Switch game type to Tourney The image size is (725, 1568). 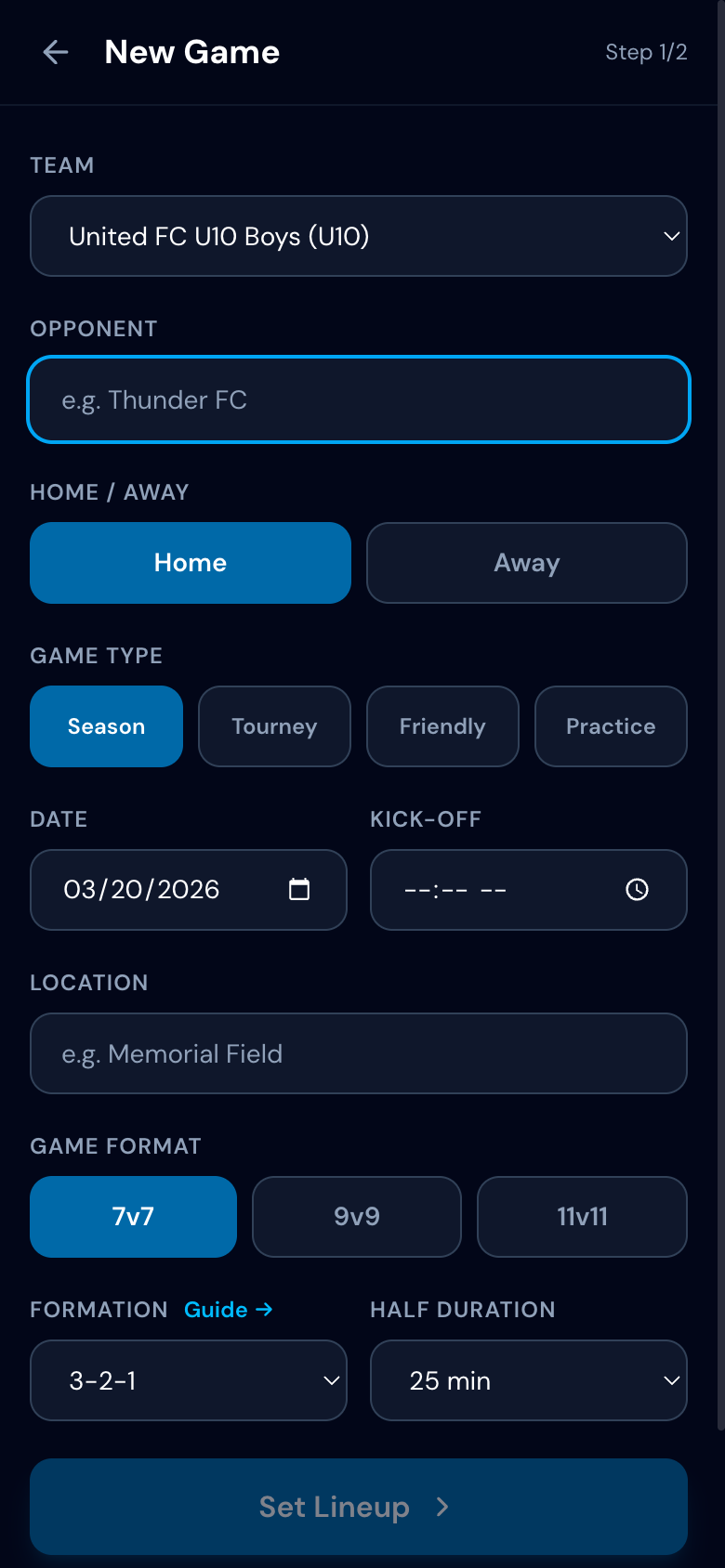click(x=274, y=726)
